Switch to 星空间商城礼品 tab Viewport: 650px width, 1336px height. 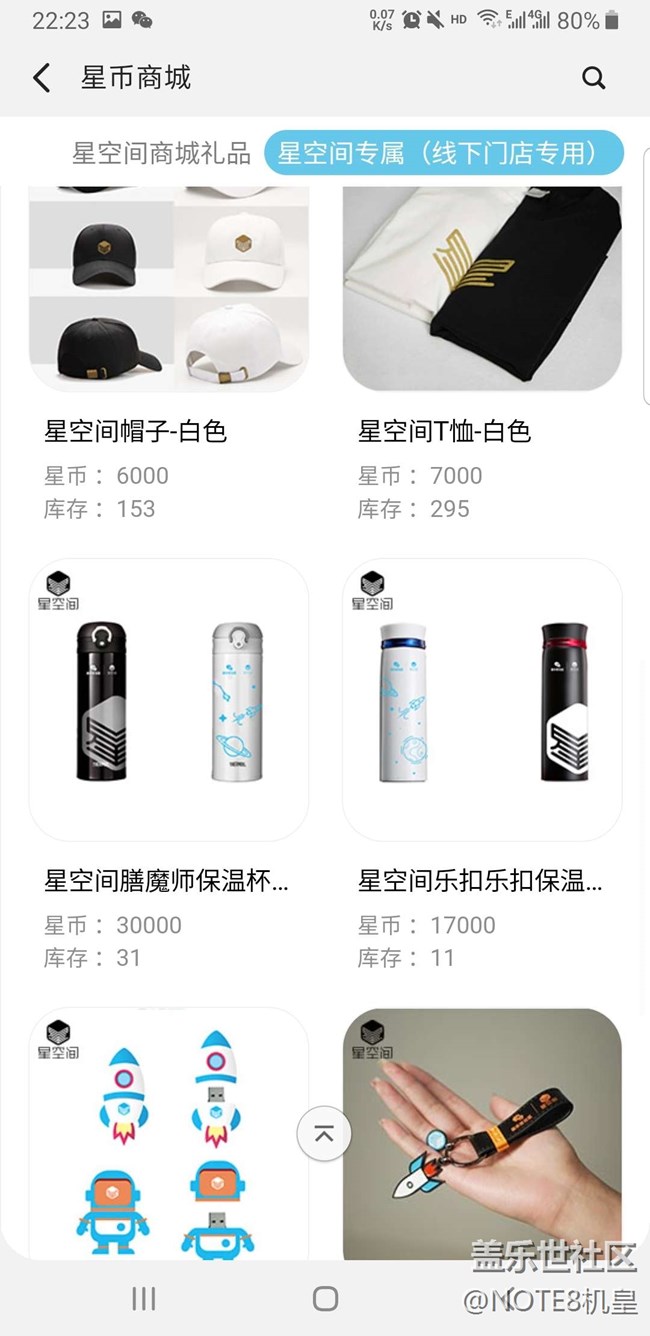pyautogui.click(x=161, y=153)
